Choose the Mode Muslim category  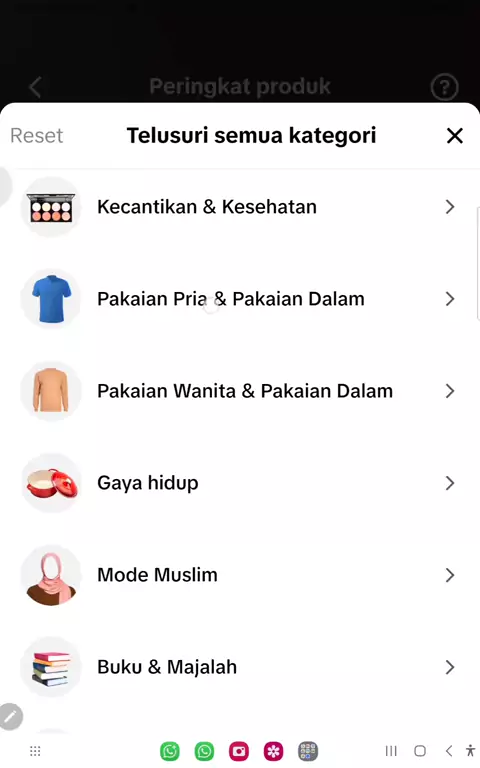pyautogui.click(x=240, y=575)
